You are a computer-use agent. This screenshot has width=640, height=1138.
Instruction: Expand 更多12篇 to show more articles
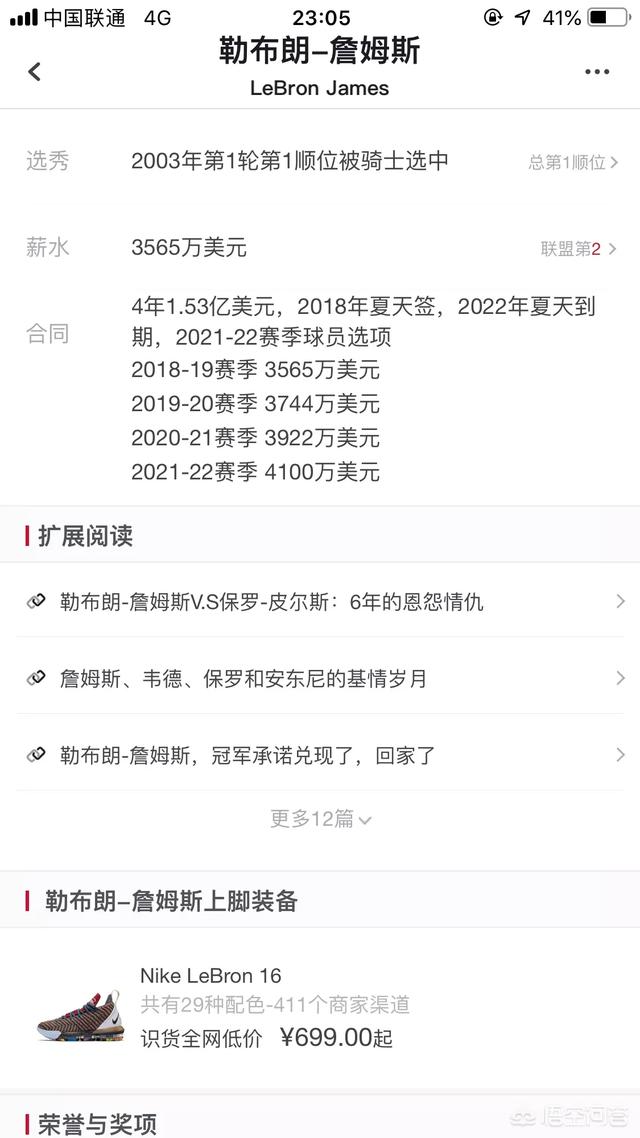tap(321, 819)
